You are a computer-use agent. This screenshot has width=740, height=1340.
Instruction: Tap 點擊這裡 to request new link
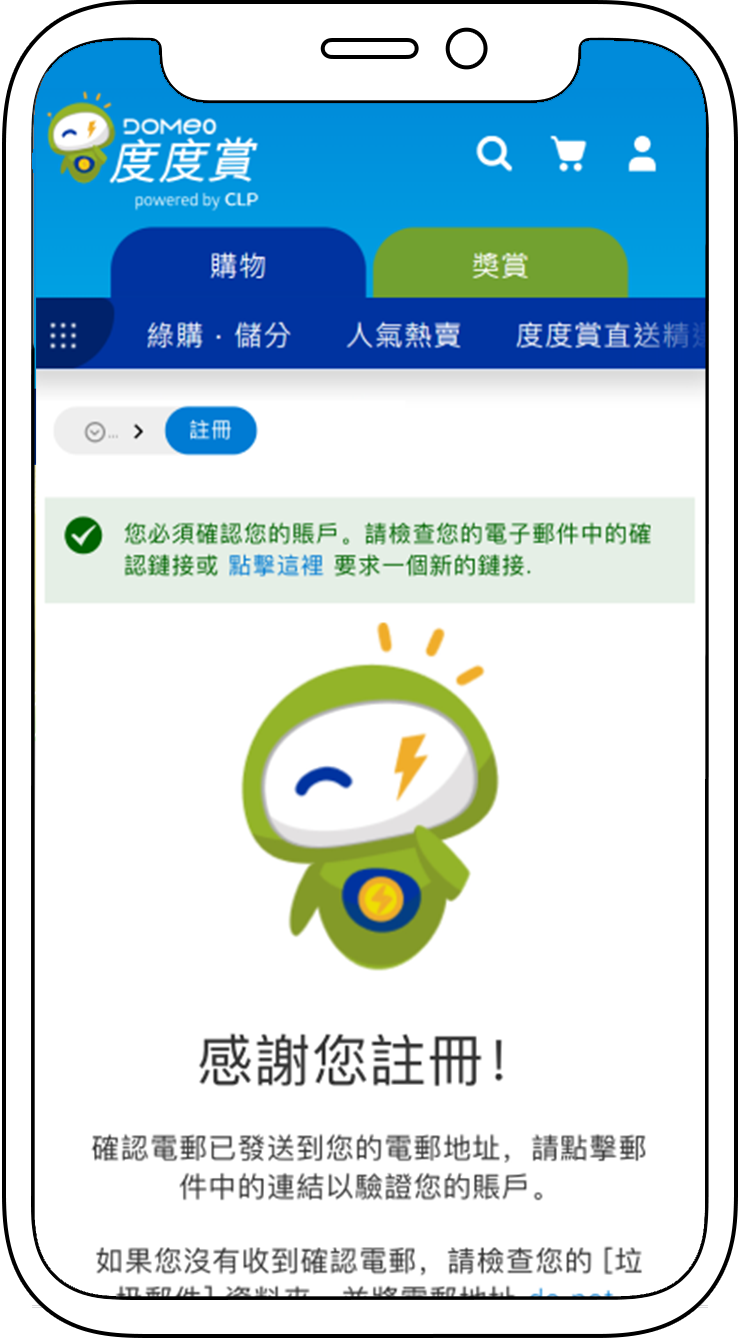[275, 565]
